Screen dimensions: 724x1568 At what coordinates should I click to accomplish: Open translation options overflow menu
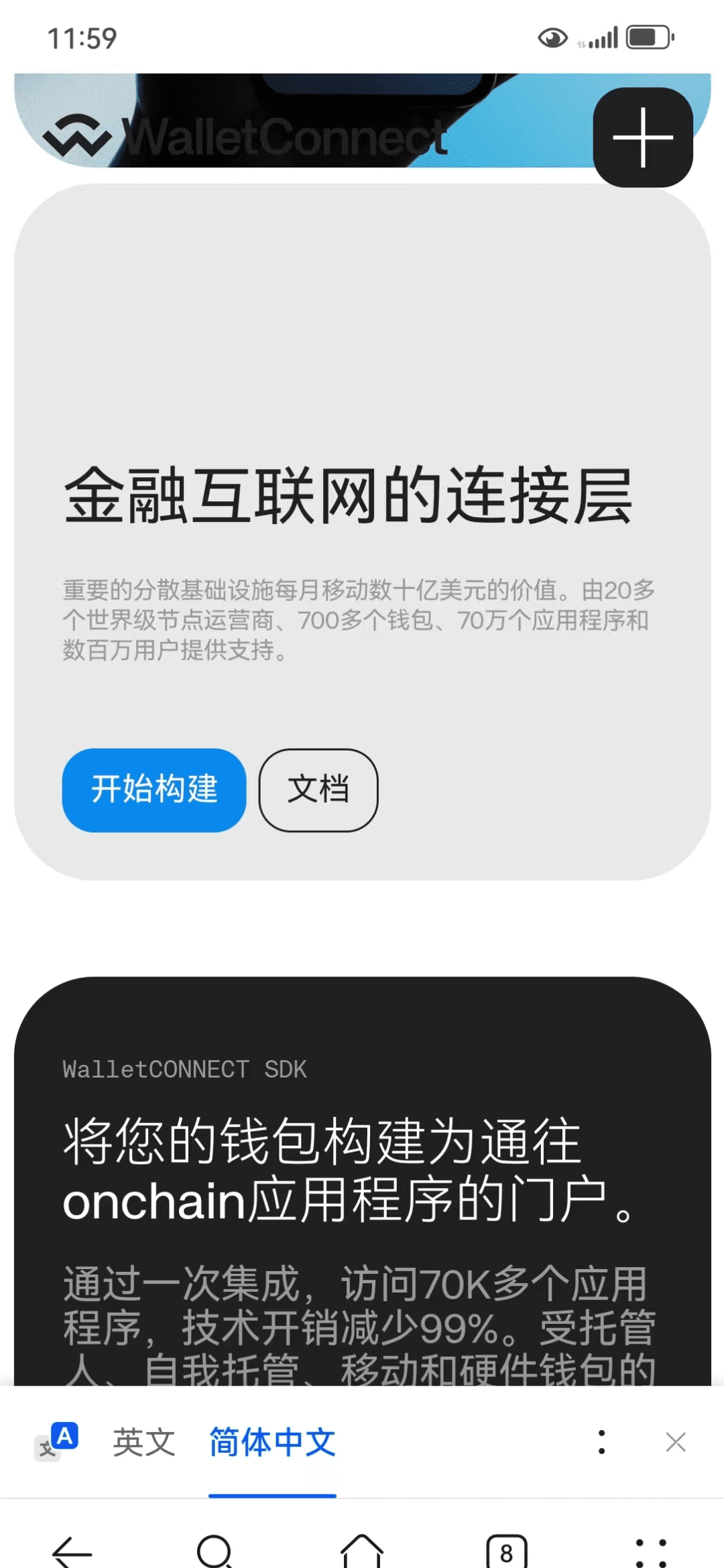[601, 1442]
